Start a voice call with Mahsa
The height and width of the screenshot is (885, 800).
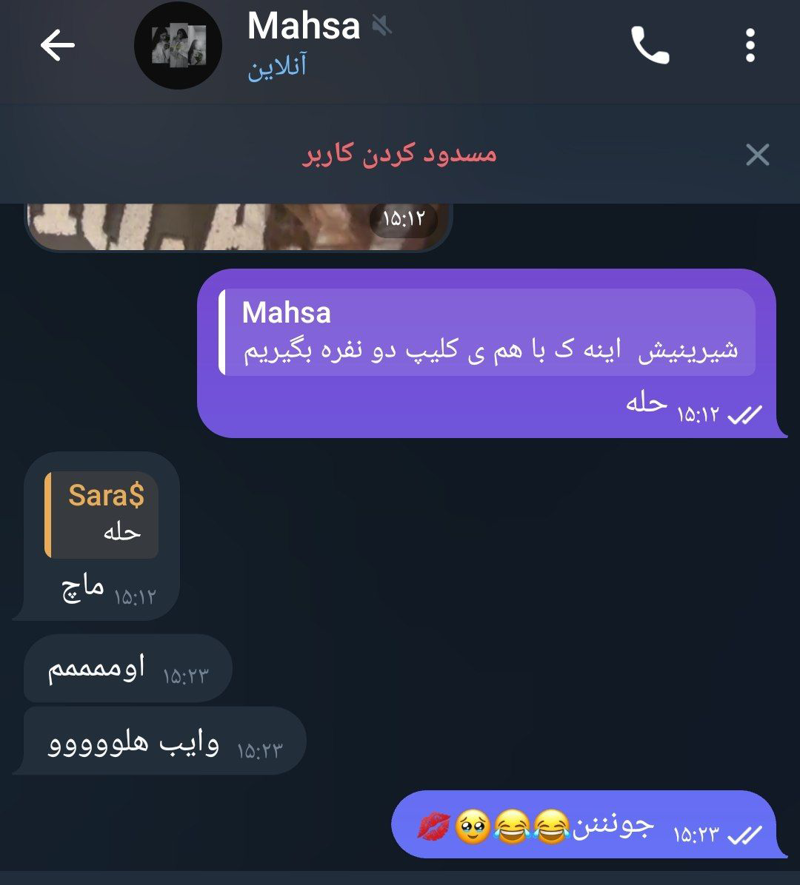coord(650,46)
